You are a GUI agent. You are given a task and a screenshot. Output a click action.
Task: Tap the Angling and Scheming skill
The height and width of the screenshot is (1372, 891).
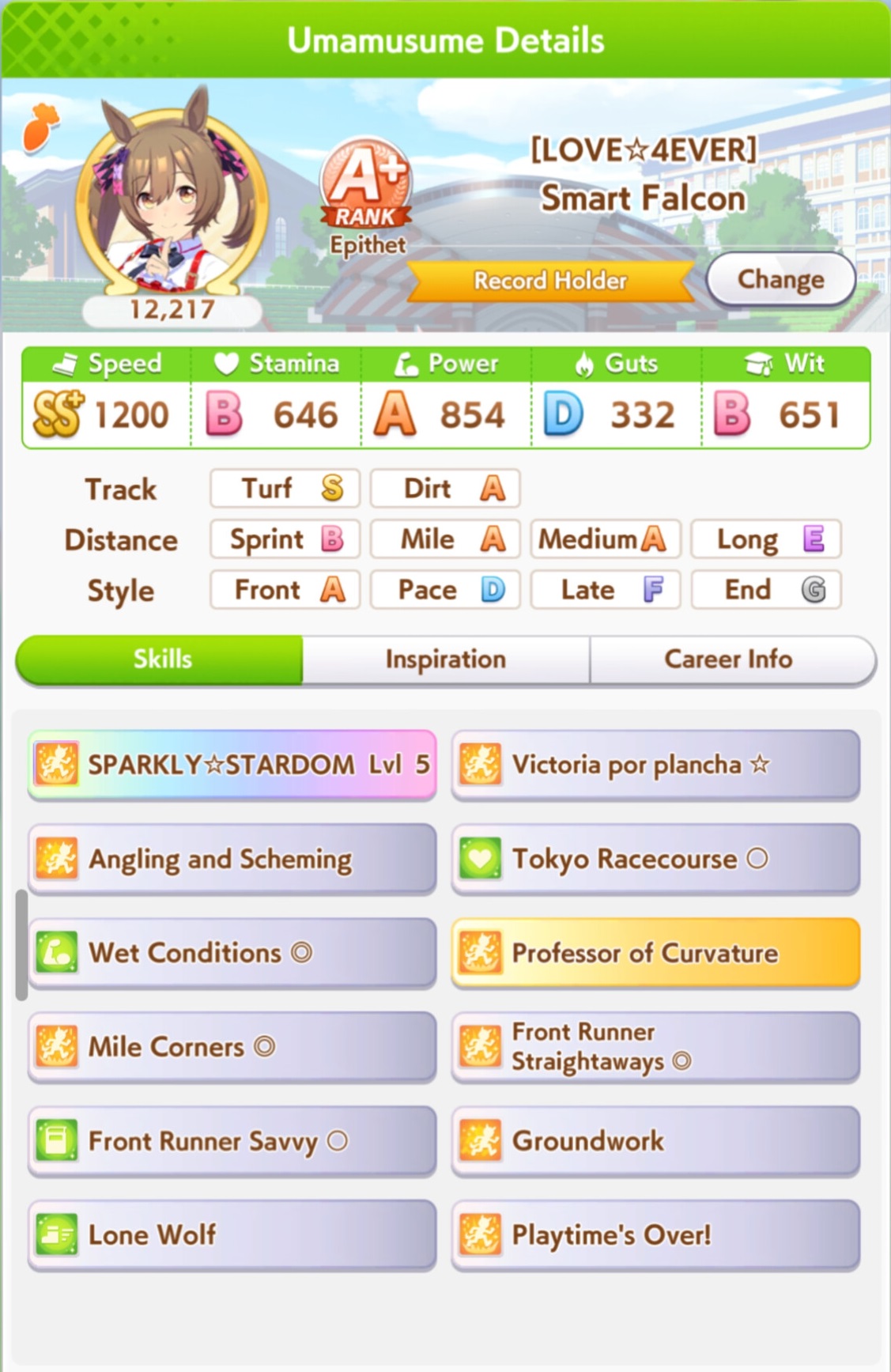pyautogui.click(x=232, y=859)
